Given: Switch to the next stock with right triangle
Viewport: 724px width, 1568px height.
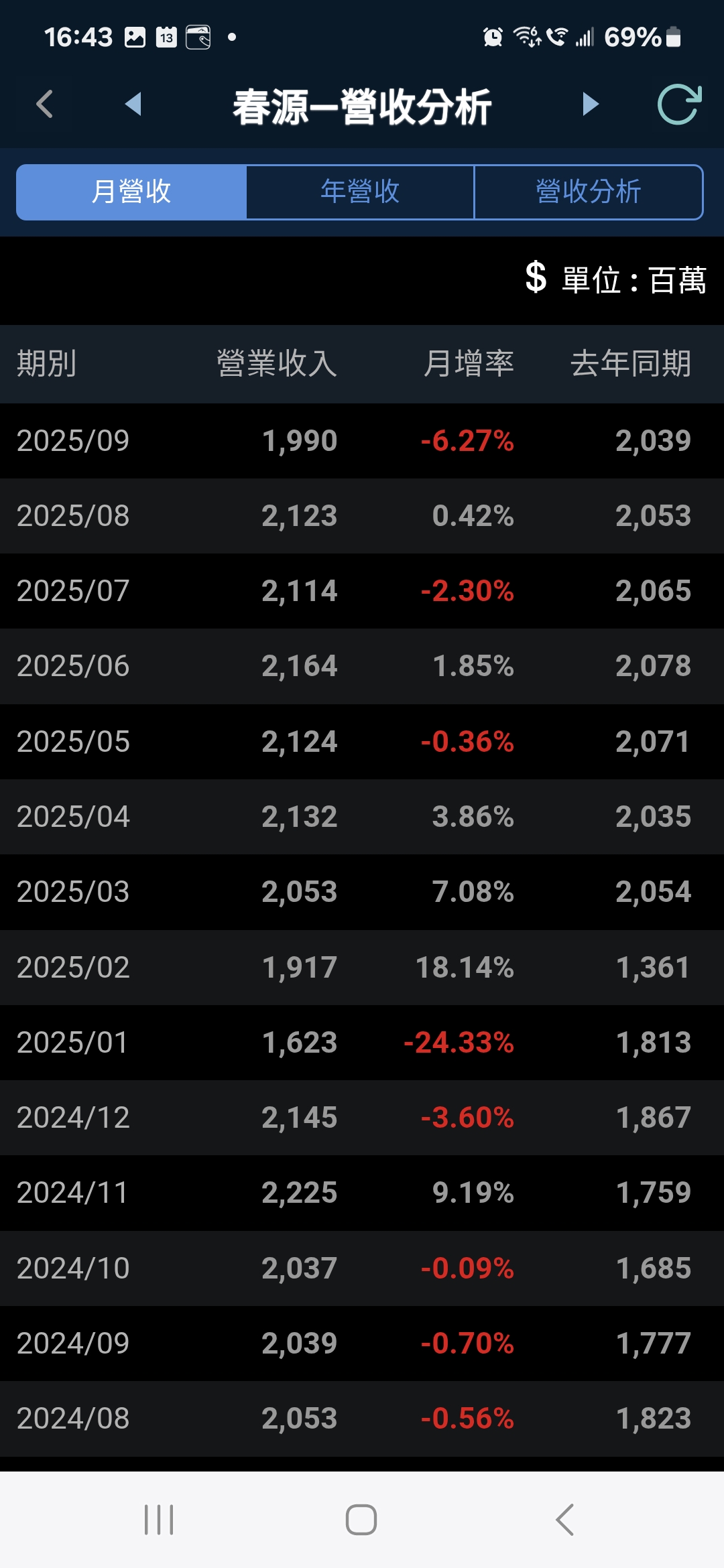Looking at the screenshot, I should pyautogui.click(x=590, y=105).
